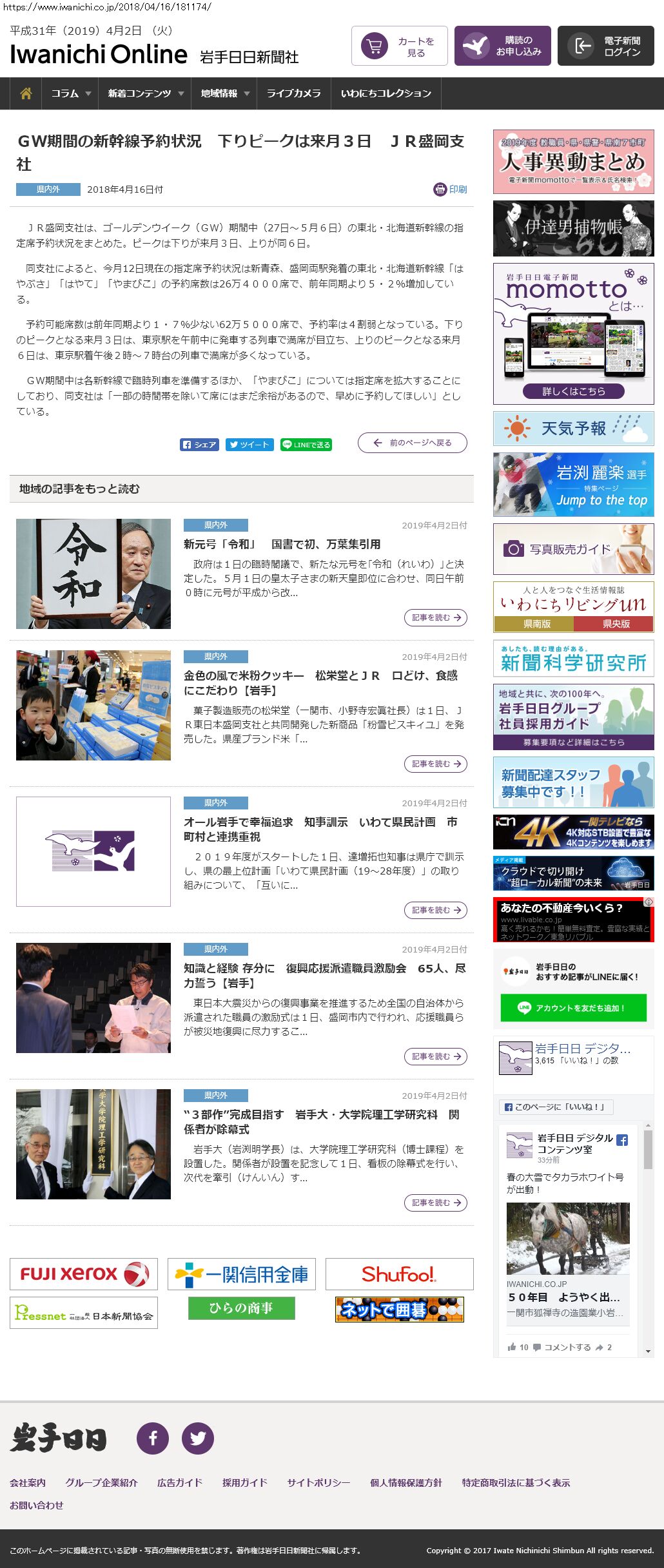Open 電子新聞ログイン button
The height and width of the screenshot is (1568, 664).
coord(605,46)
